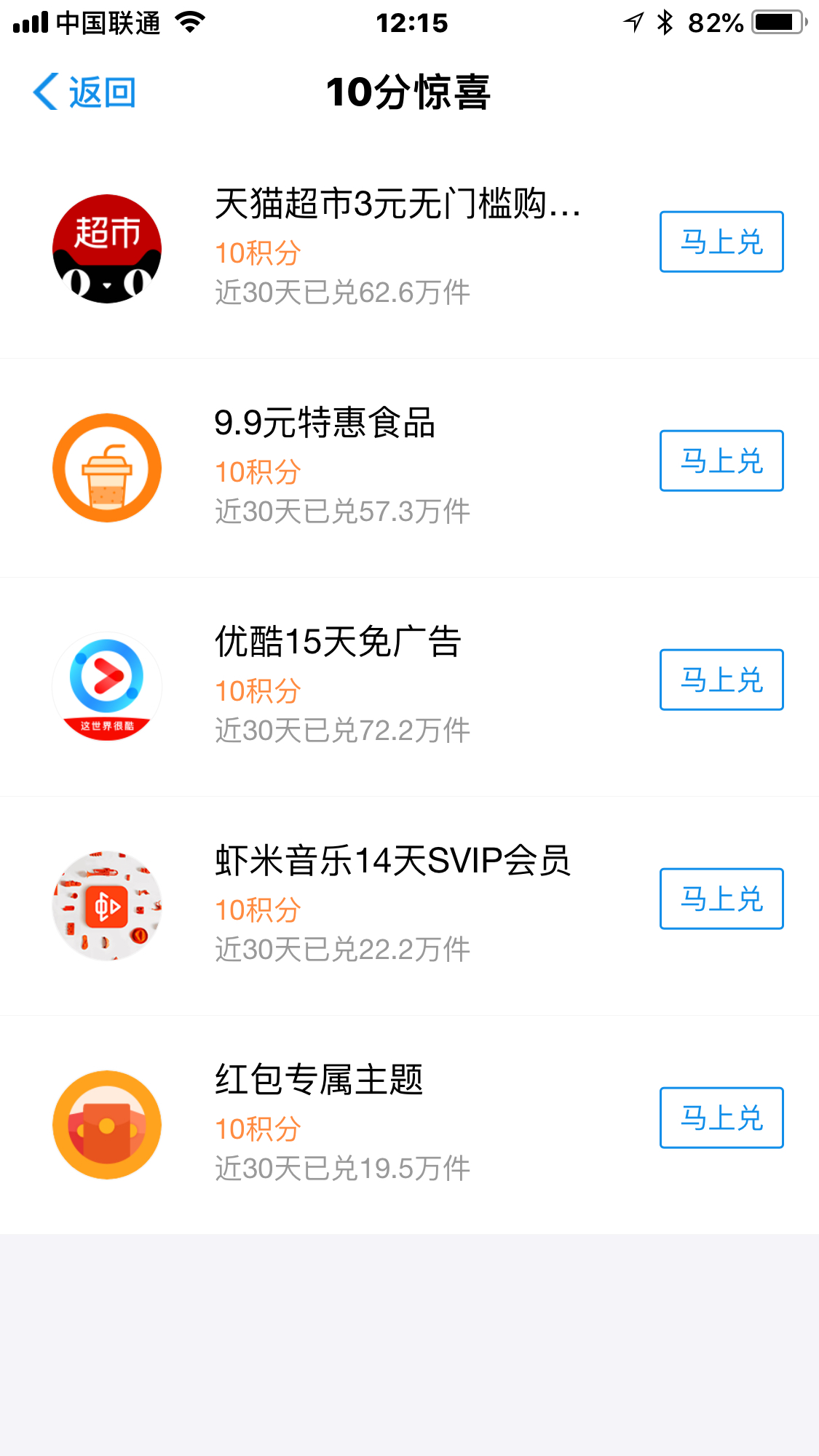
Task: Select the 红包专属主题 list row
Action: 409,1125
